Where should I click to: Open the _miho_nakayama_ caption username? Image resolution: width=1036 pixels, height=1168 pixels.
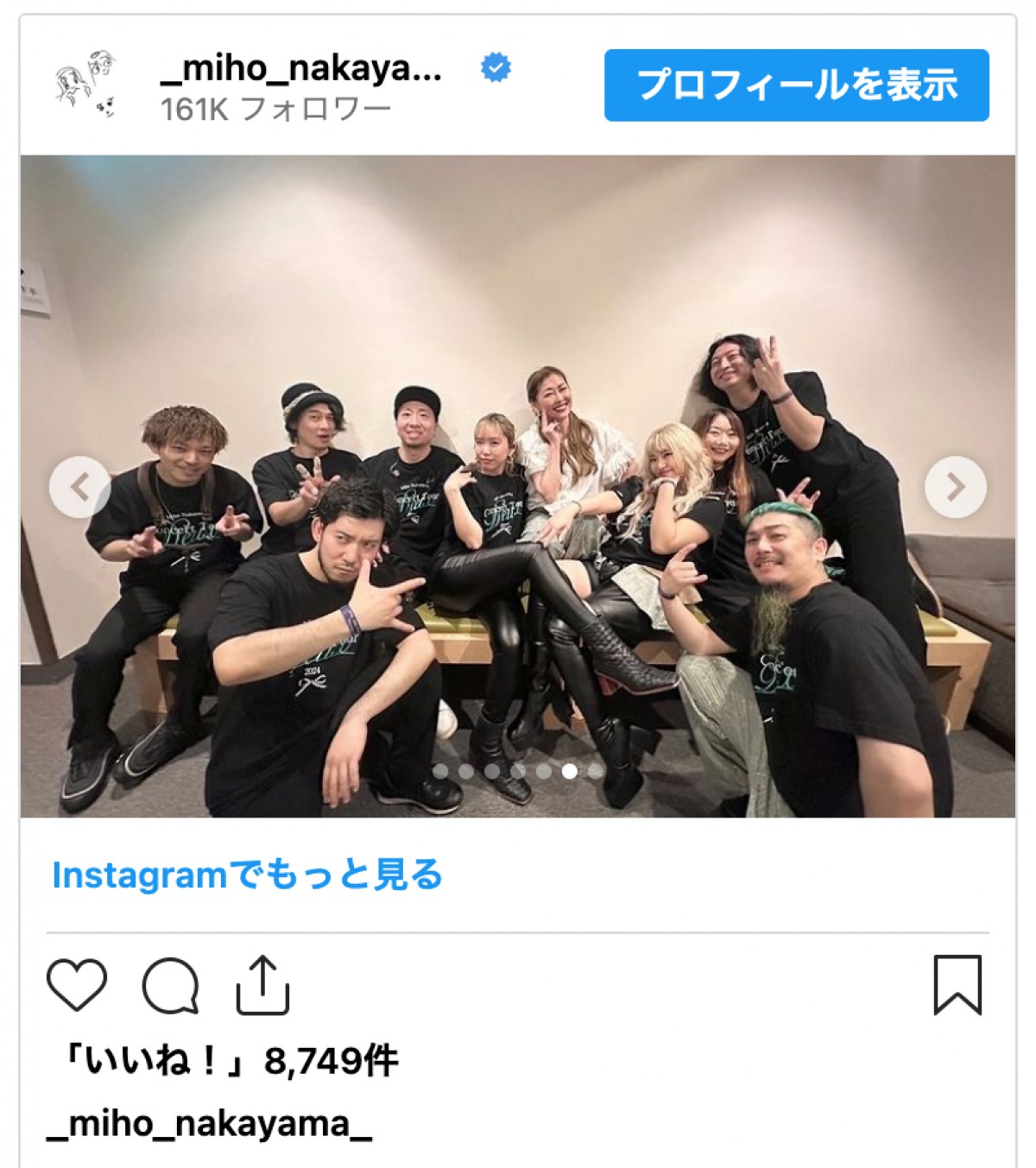(x=209, y=1124)
